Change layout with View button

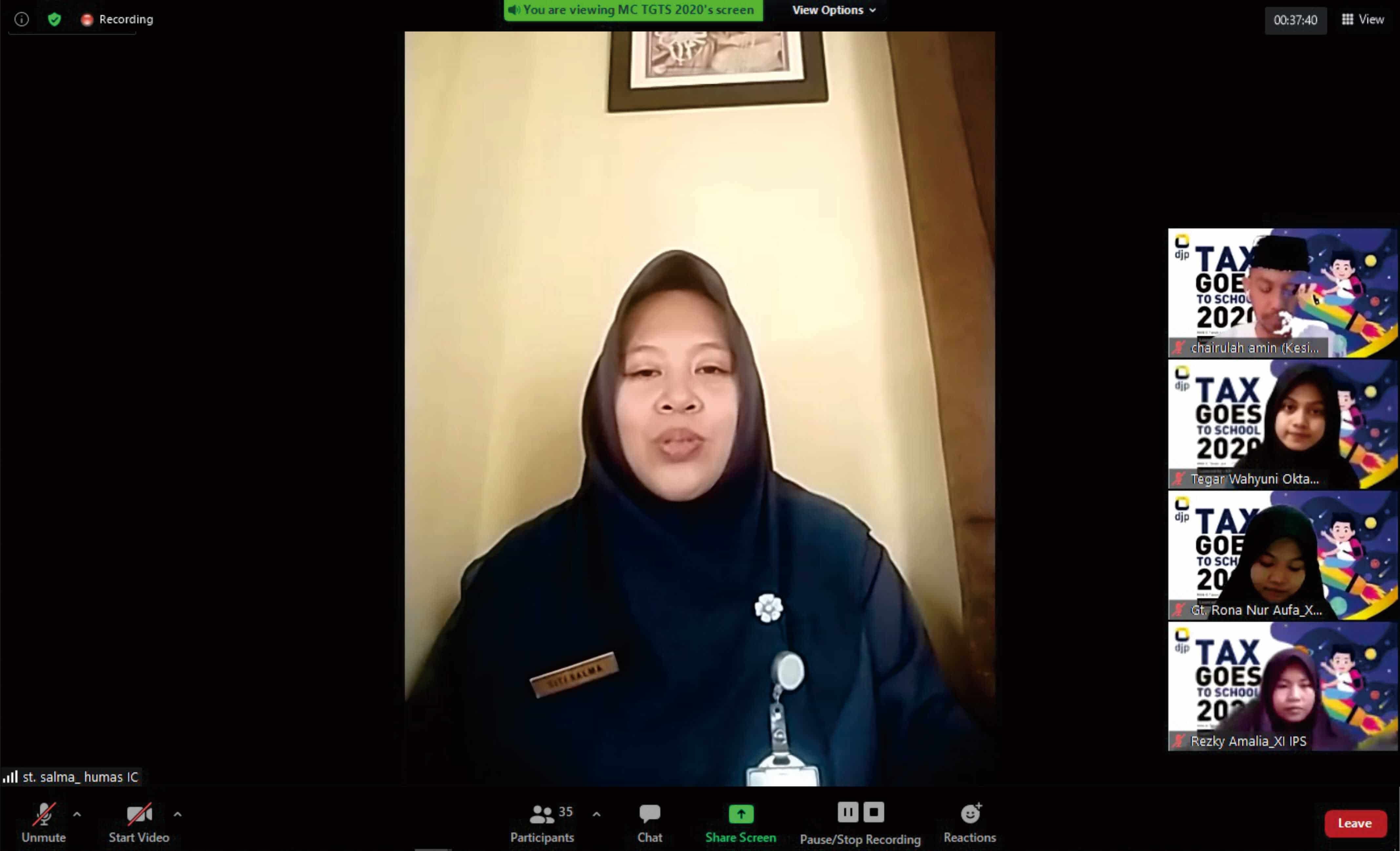(x=1363, y=19)
